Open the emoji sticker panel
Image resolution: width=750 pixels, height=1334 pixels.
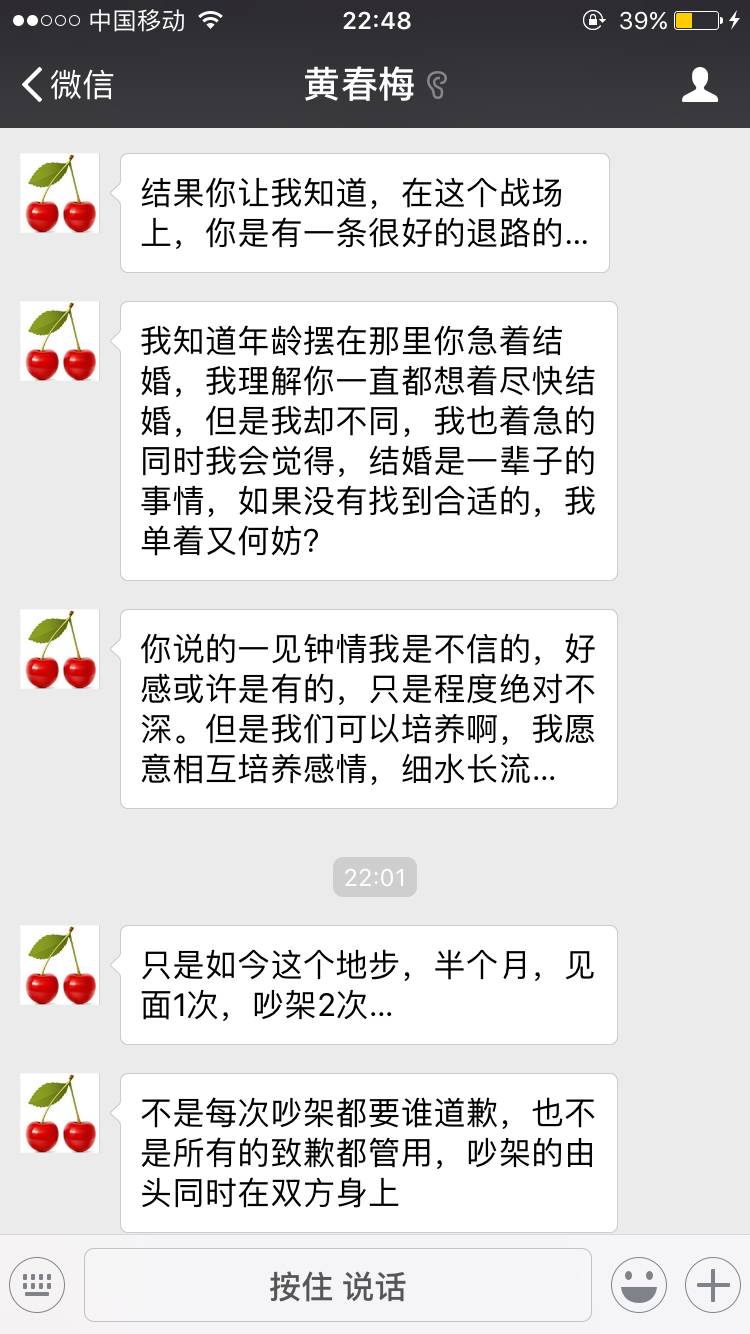pos(639,1285)
